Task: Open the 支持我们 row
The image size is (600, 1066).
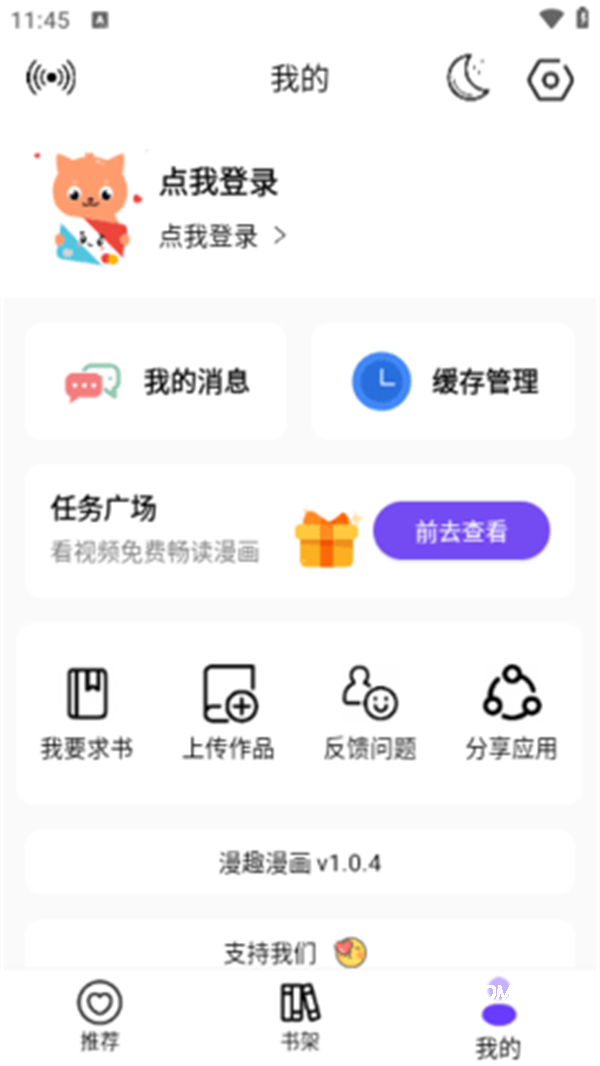Action: click(300, 951)
